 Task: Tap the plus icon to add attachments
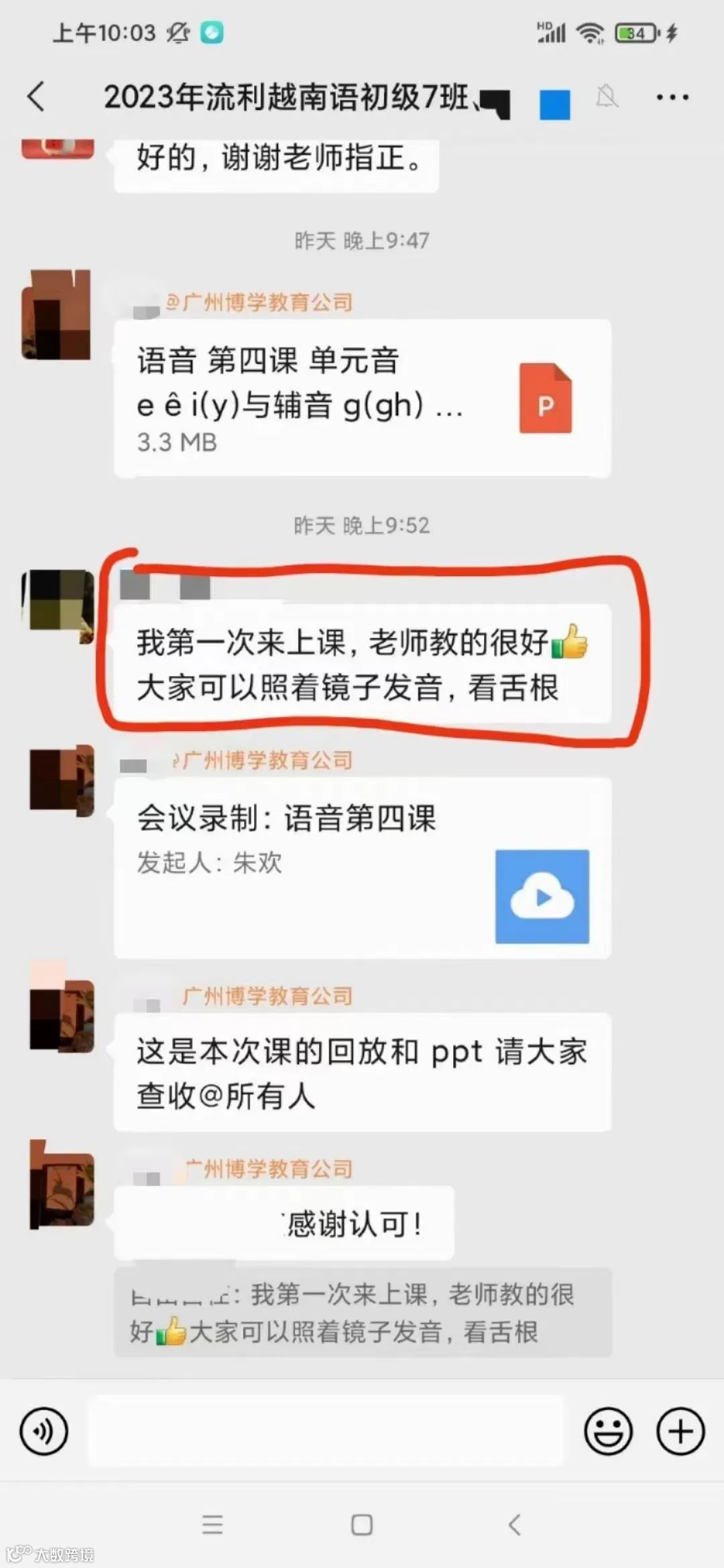[x=680, y=1431]
